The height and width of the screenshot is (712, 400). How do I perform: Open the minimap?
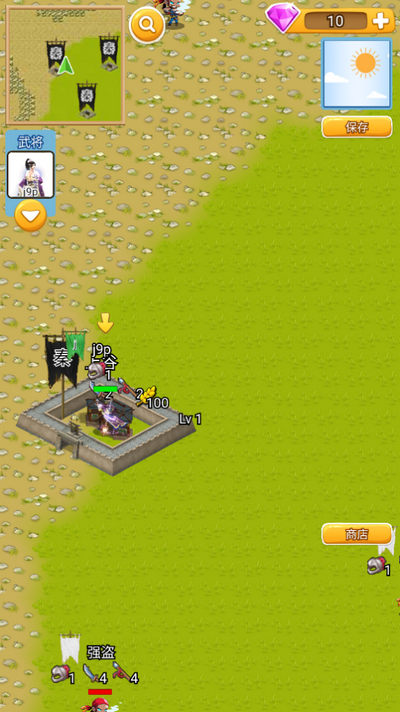[65, 65]
